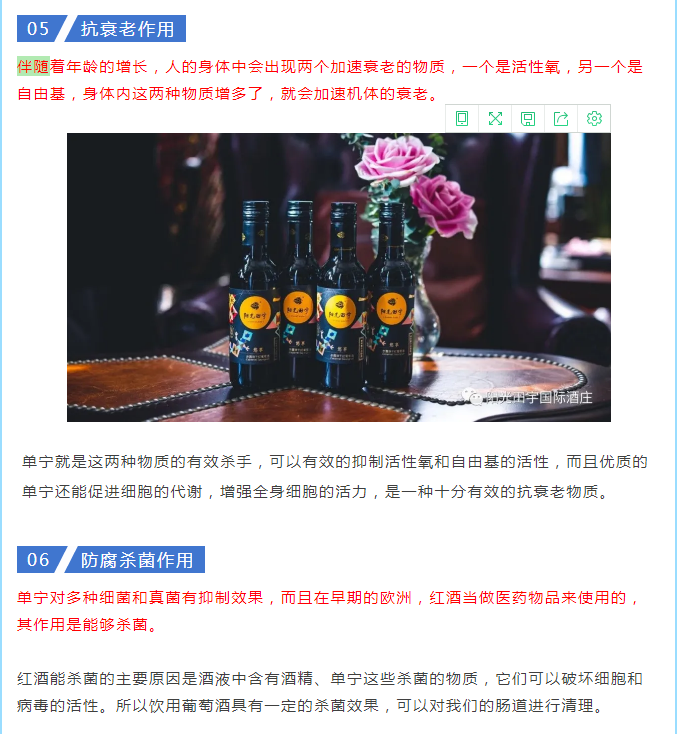Share the wine bottle image
677x734 pixels.
click(x=561, y=119)
